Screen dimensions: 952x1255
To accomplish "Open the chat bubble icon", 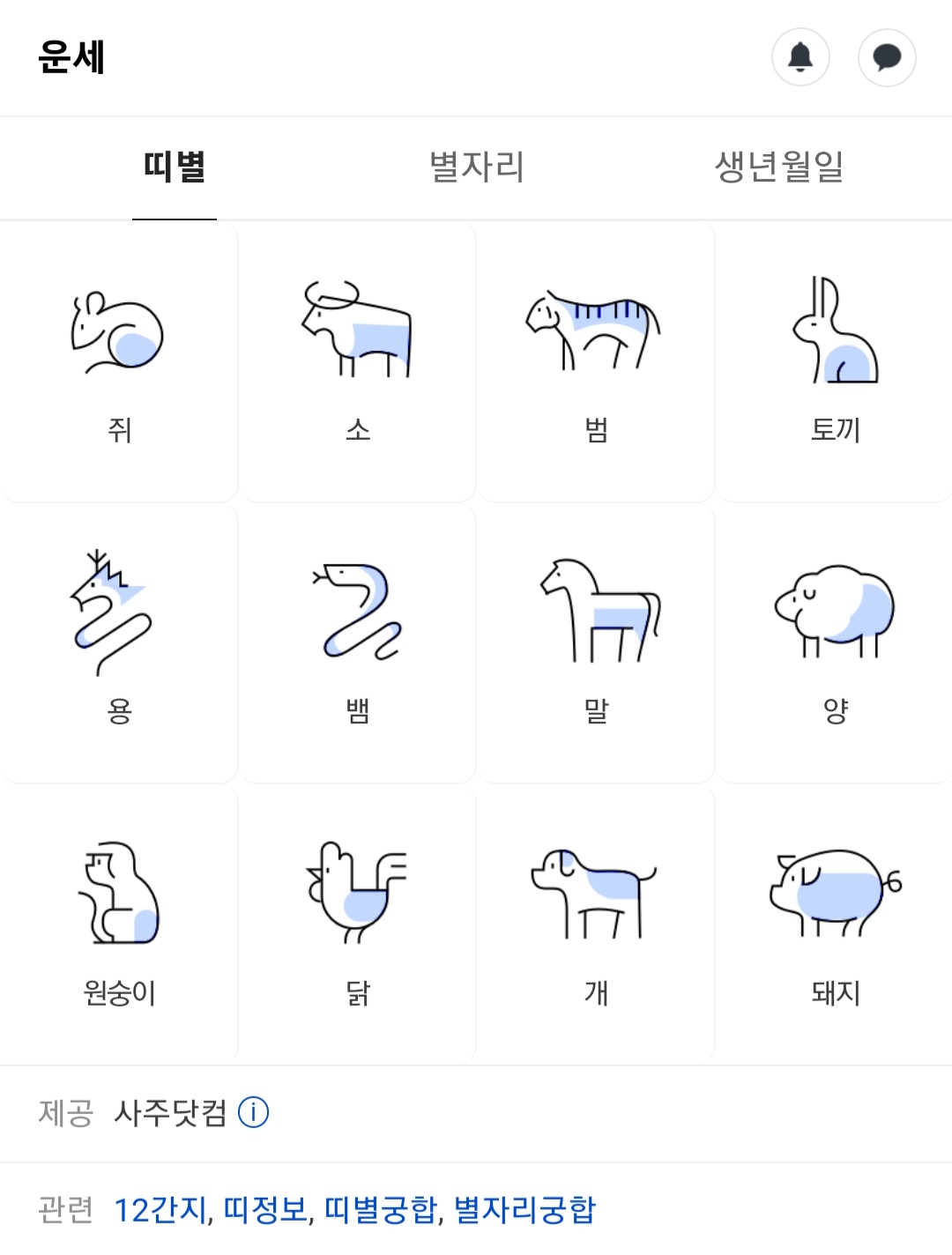I will 887,57.
